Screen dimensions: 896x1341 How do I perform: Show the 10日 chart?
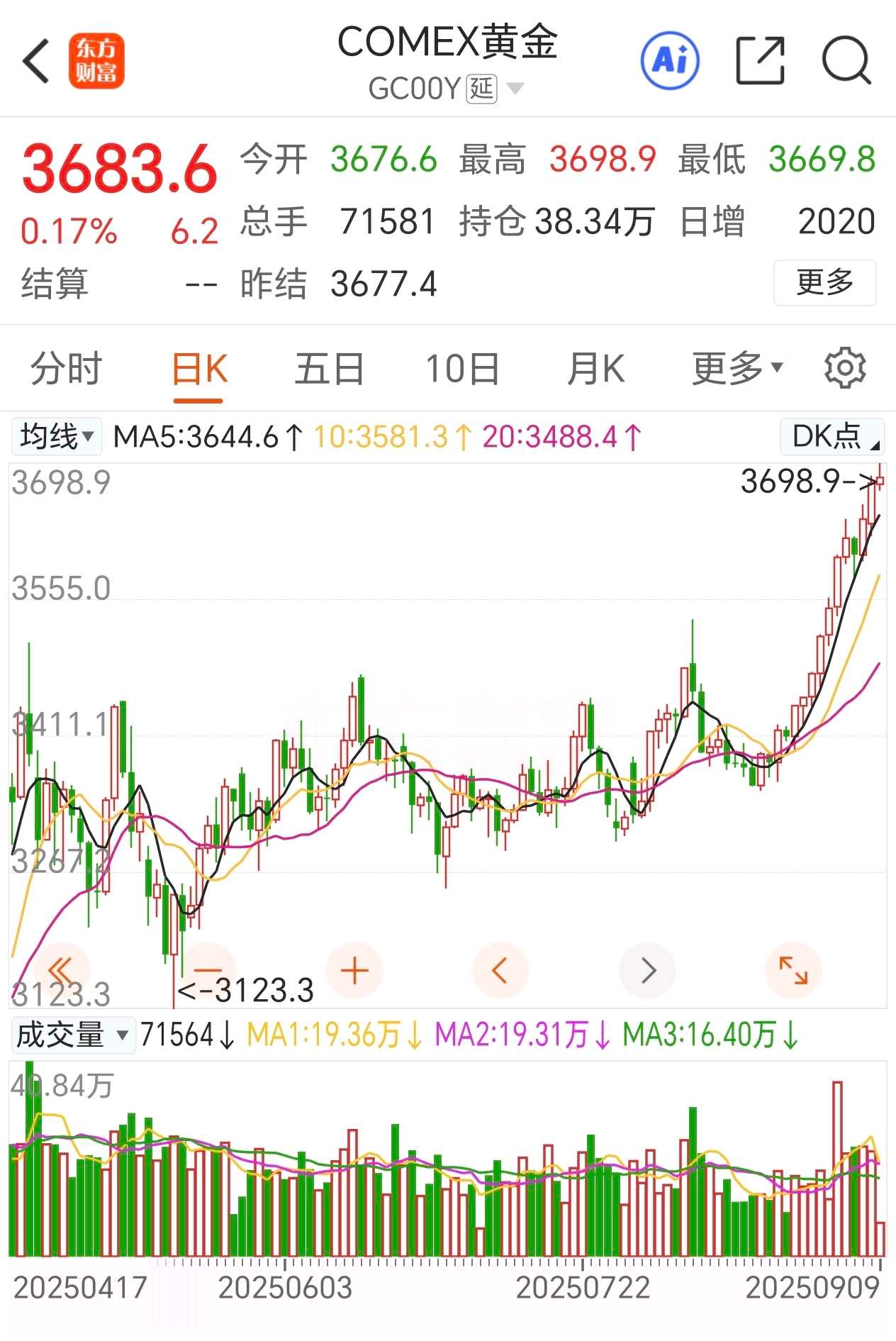click(x=462, y=369)
